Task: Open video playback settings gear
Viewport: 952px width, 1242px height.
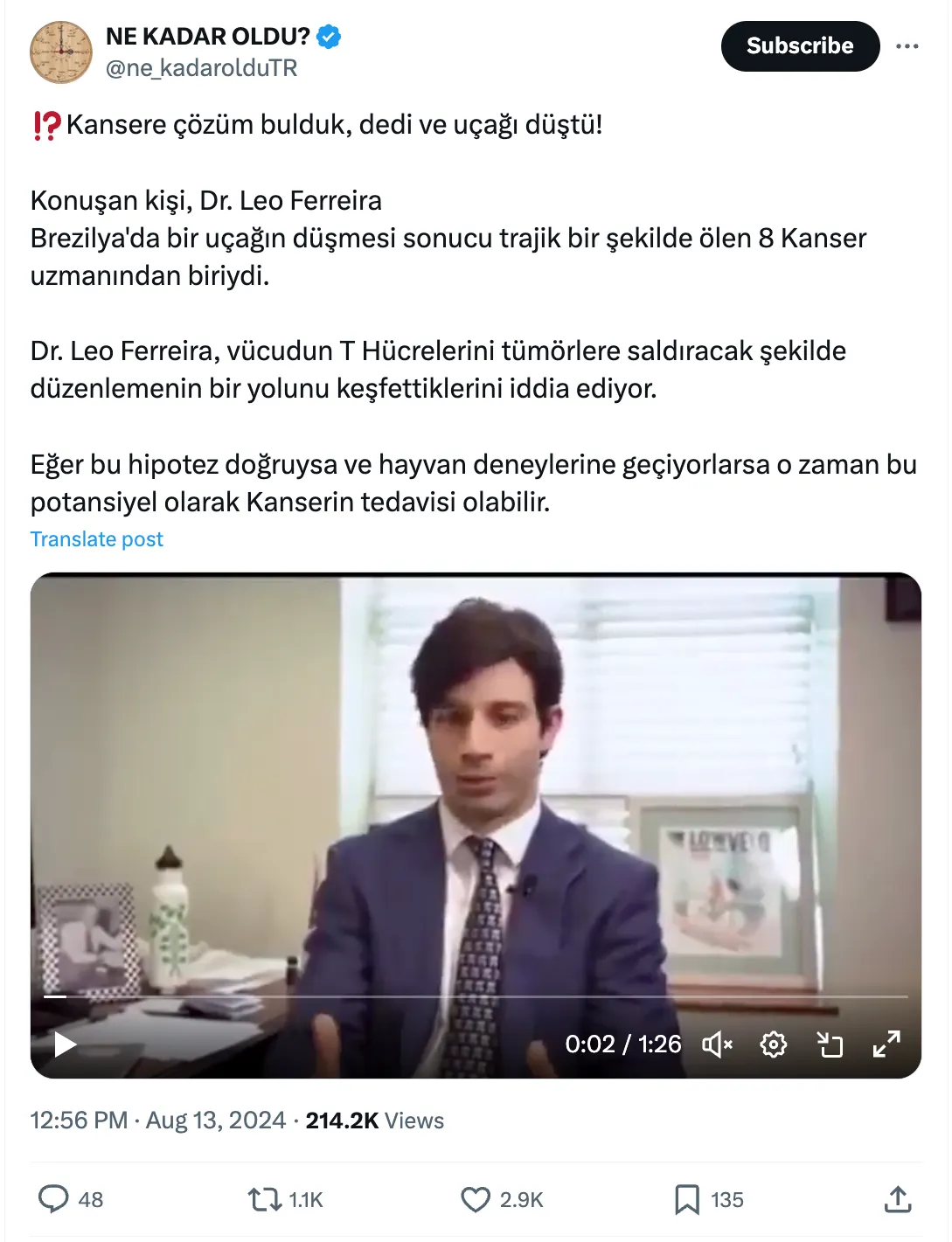Action: coord(773,1044)
